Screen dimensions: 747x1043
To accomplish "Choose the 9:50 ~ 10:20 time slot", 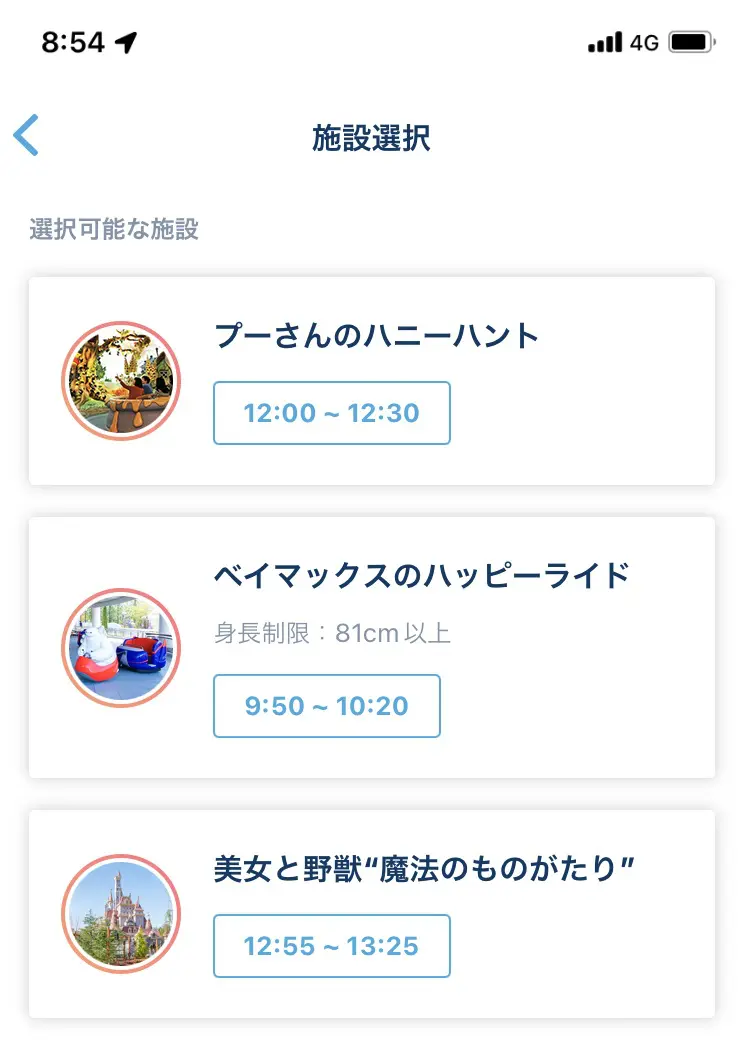I will 326,706.
